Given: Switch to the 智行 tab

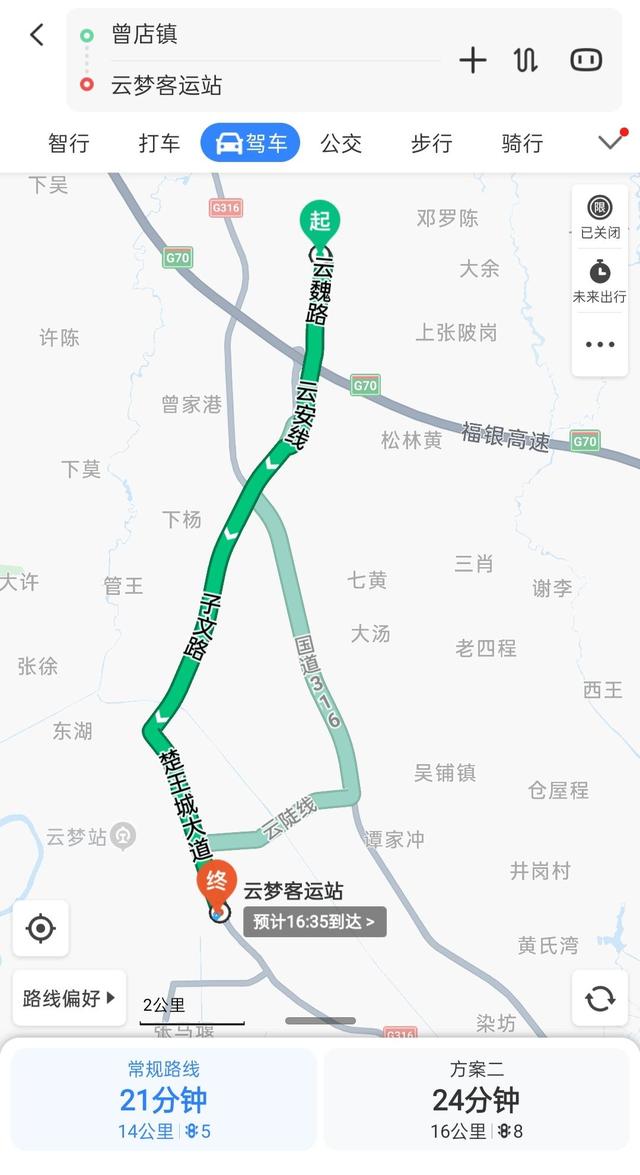Looking at the screenshot, I should 68,143.
